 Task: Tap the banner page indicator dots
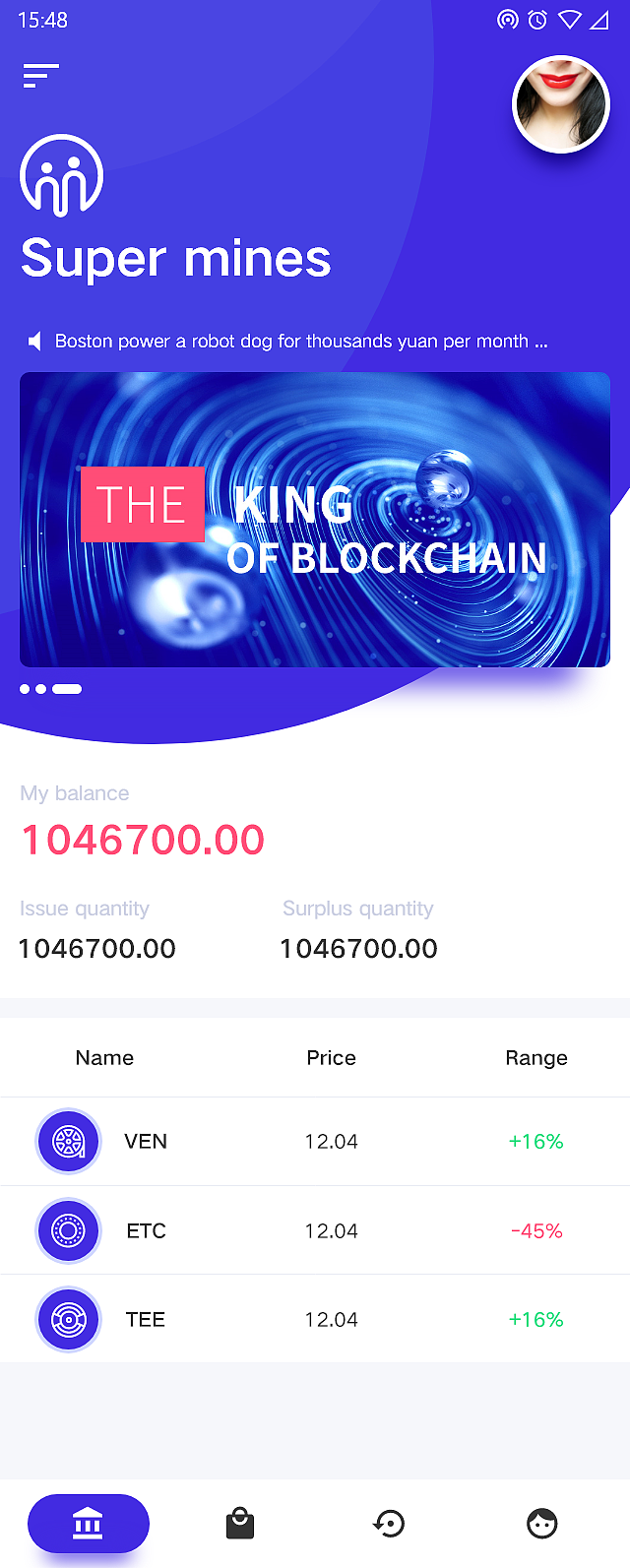point(51,689)
